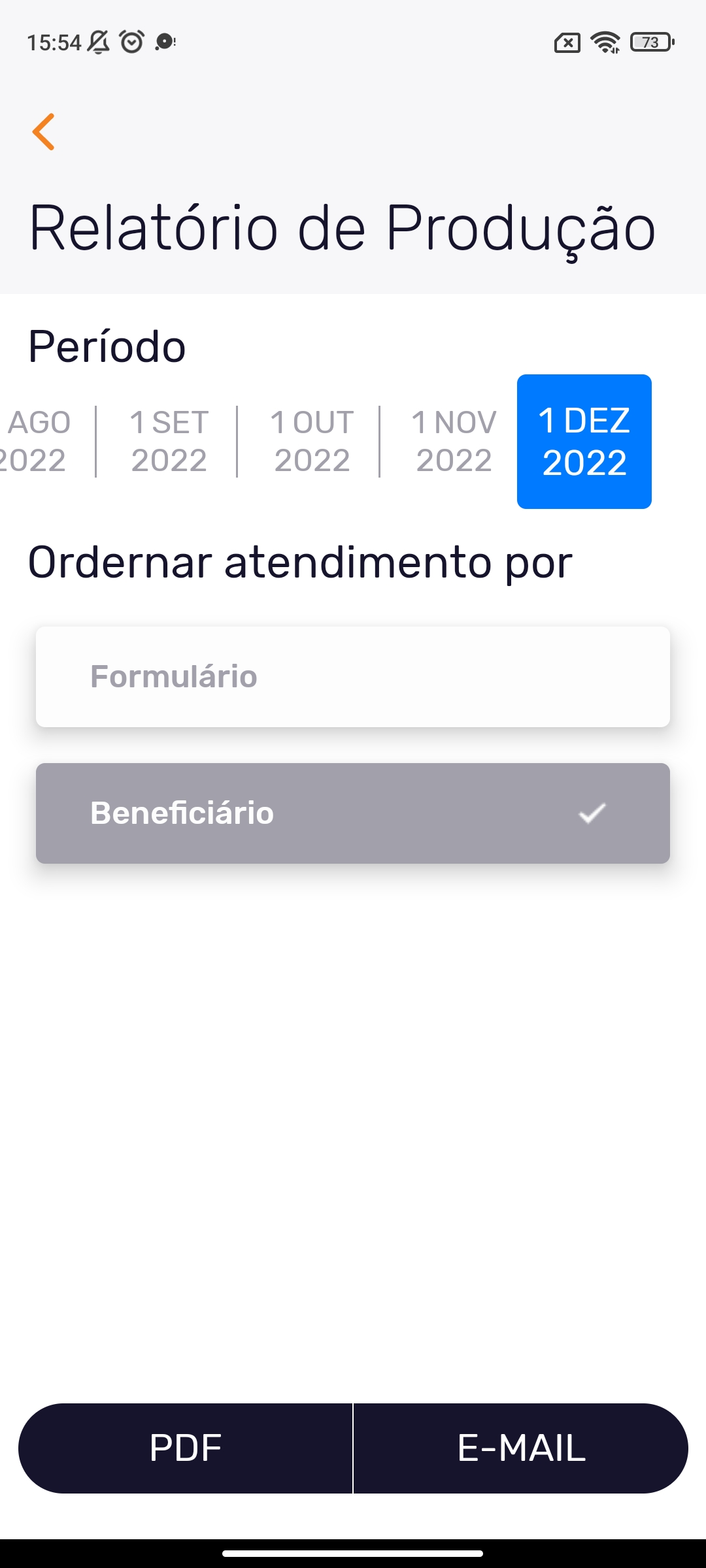Select the Beneficiário sorting option

(x=353, y=813)
